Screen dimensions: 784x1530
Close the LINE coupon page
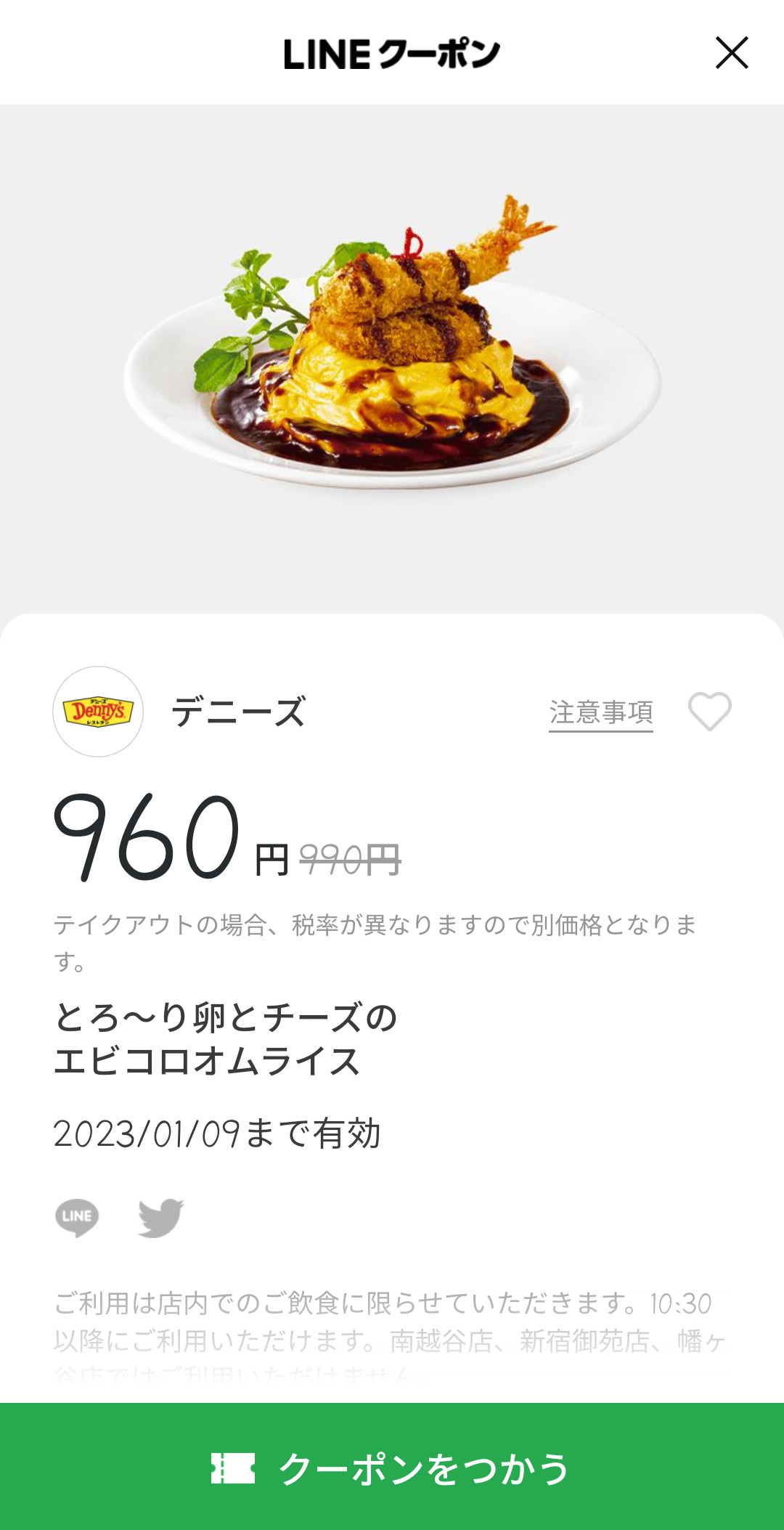(x=732, y=53)
